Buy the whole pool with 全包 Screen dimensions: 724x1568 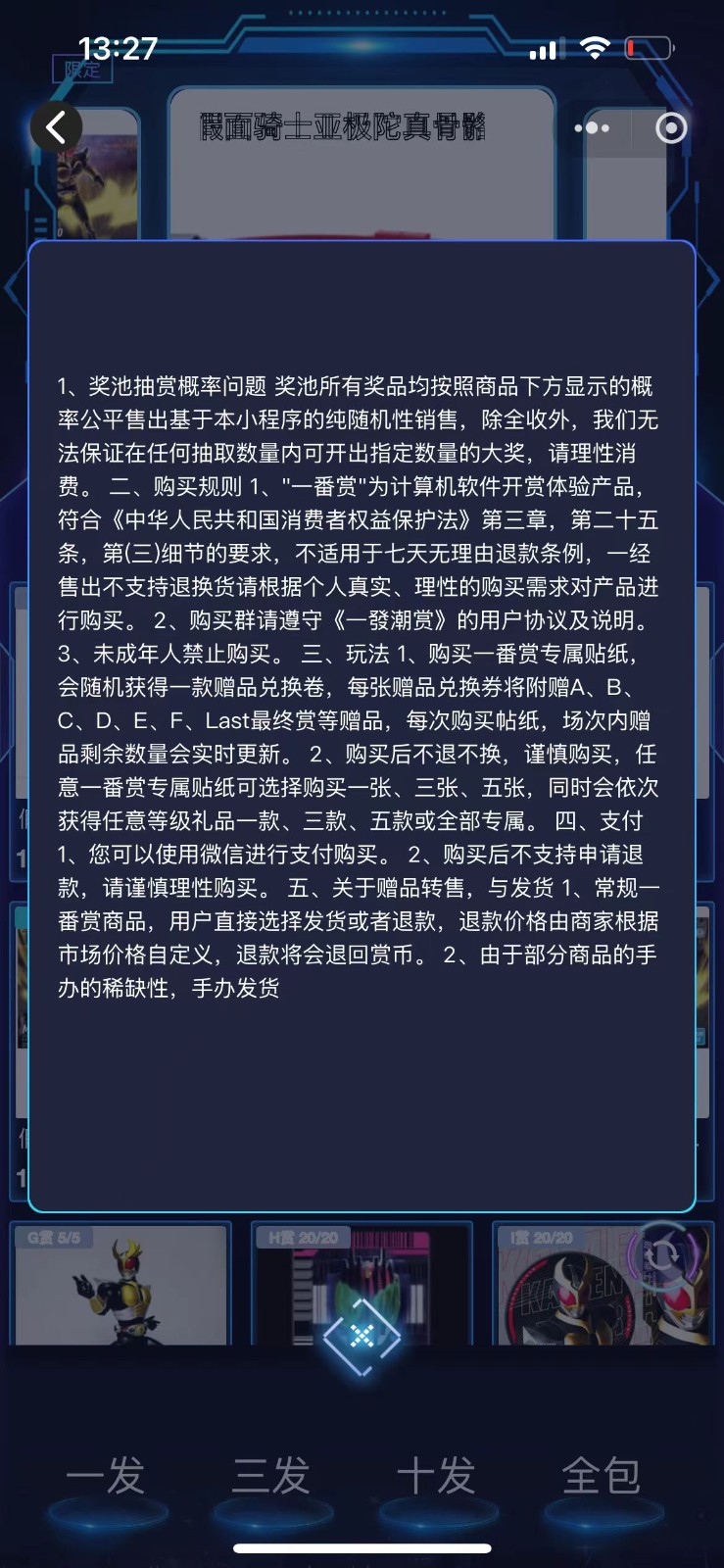pyautogui.click(x=601, y=1476)
